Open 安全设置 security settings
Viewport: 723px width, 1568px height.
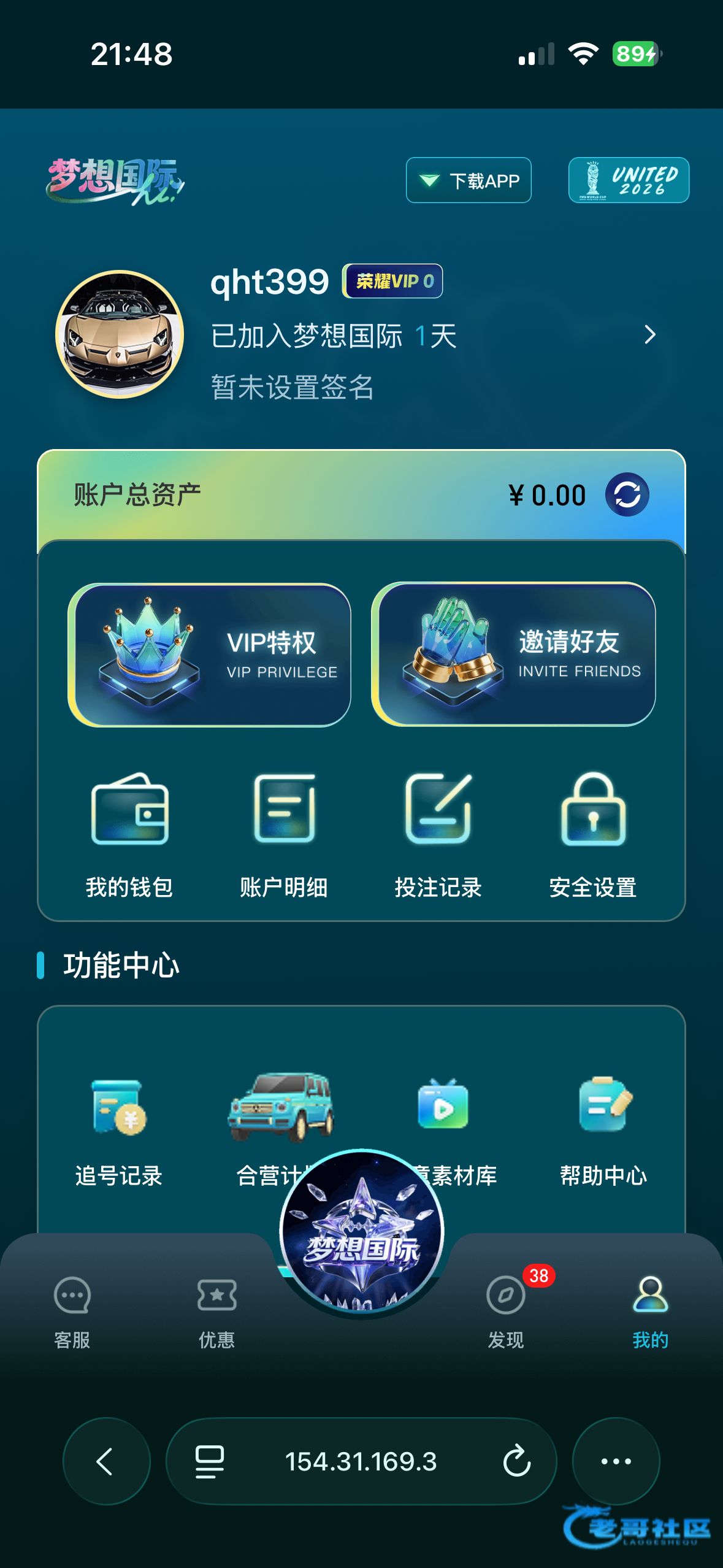click(593, 834)
